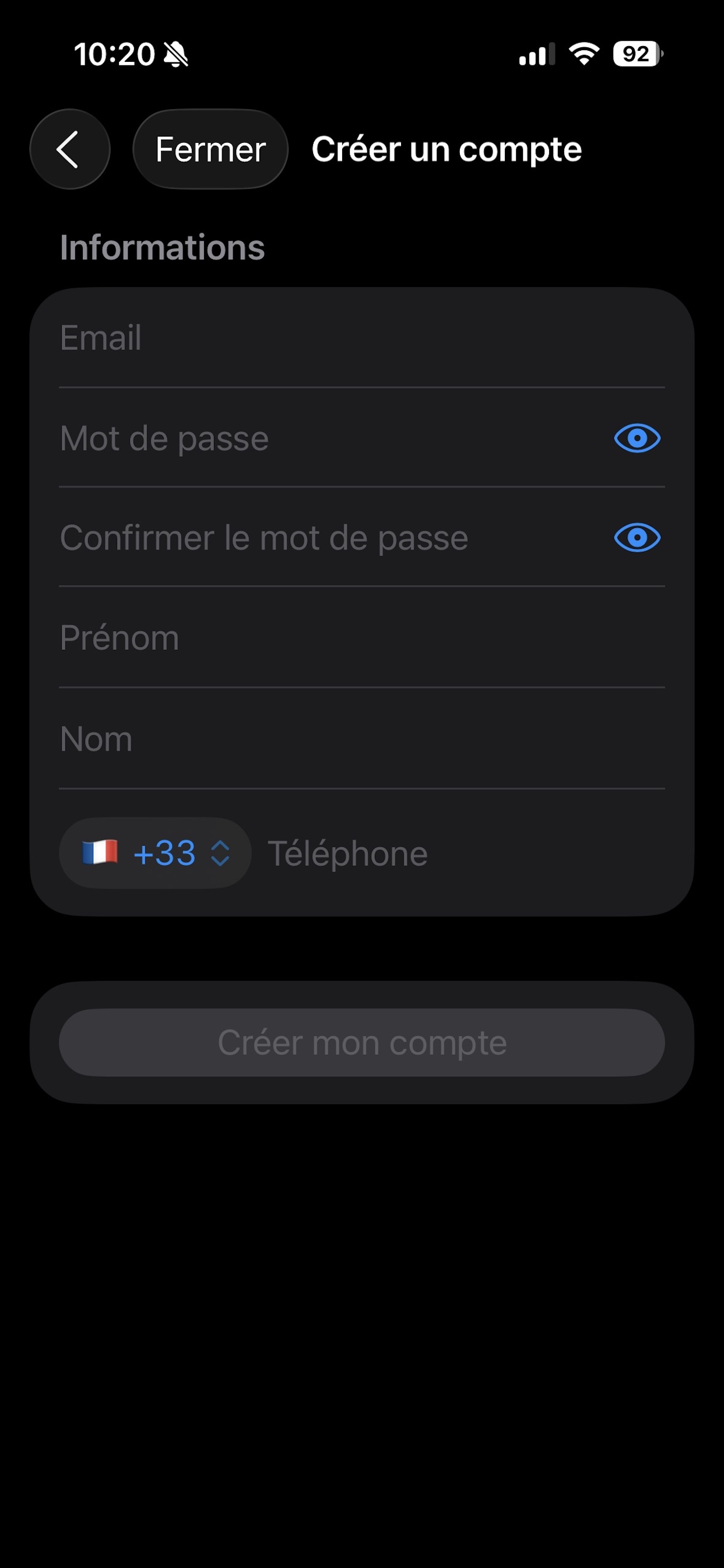Reveal the confirmation password with eye icon
This screenshot has height=1568, width=724.
pos(637,538)
